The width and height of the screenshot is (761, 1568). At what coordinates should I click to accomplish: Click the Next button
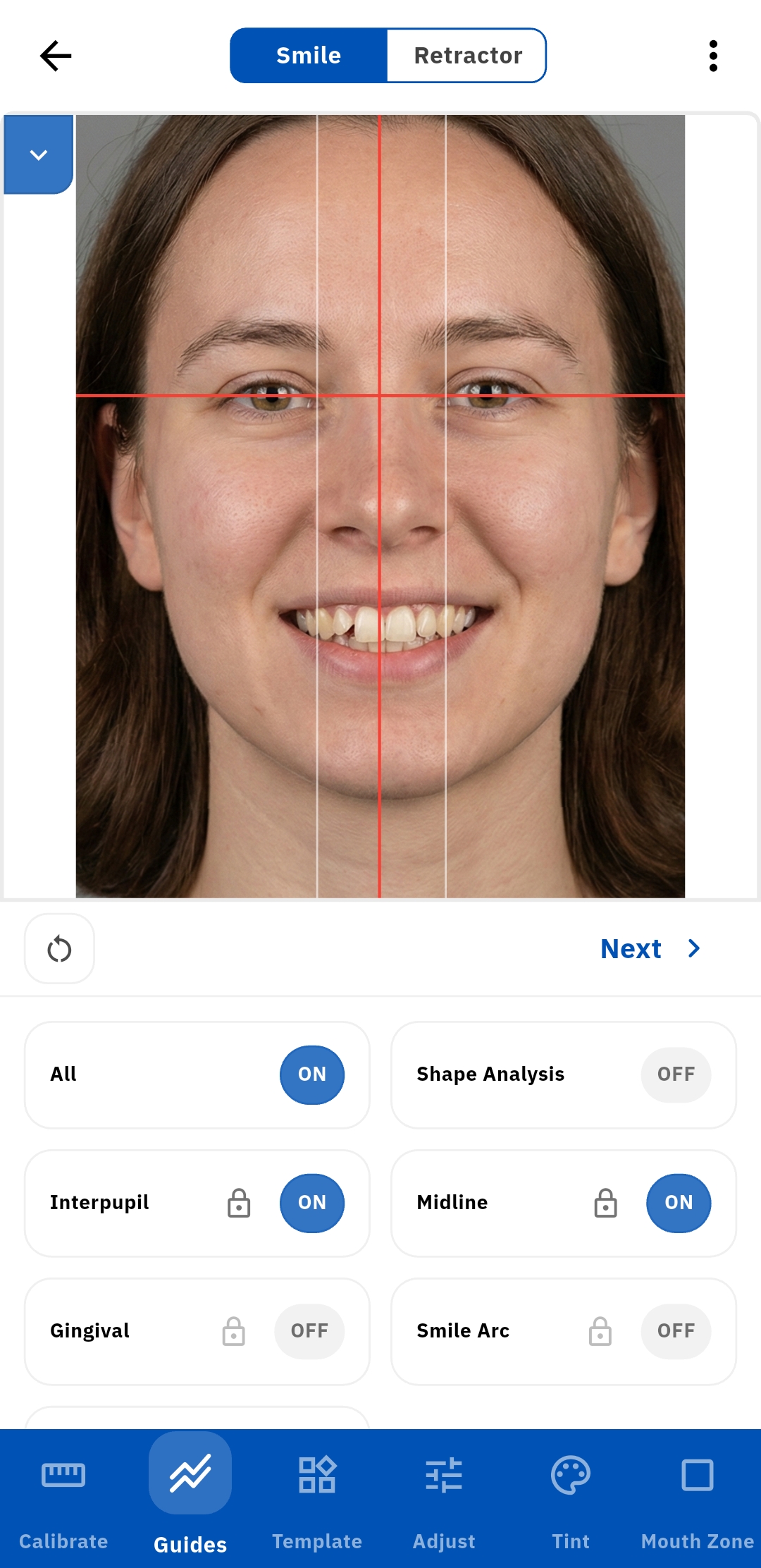point(630,948)
